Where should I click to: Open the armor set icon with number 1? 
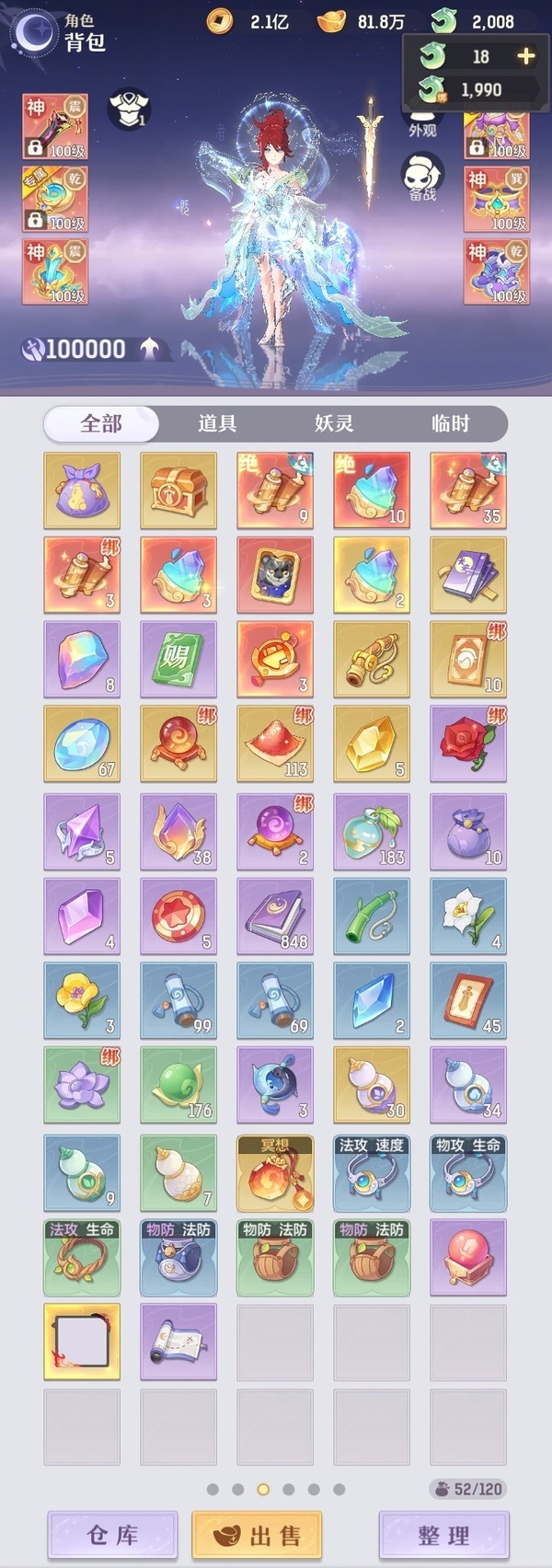(x=129, y=109)
